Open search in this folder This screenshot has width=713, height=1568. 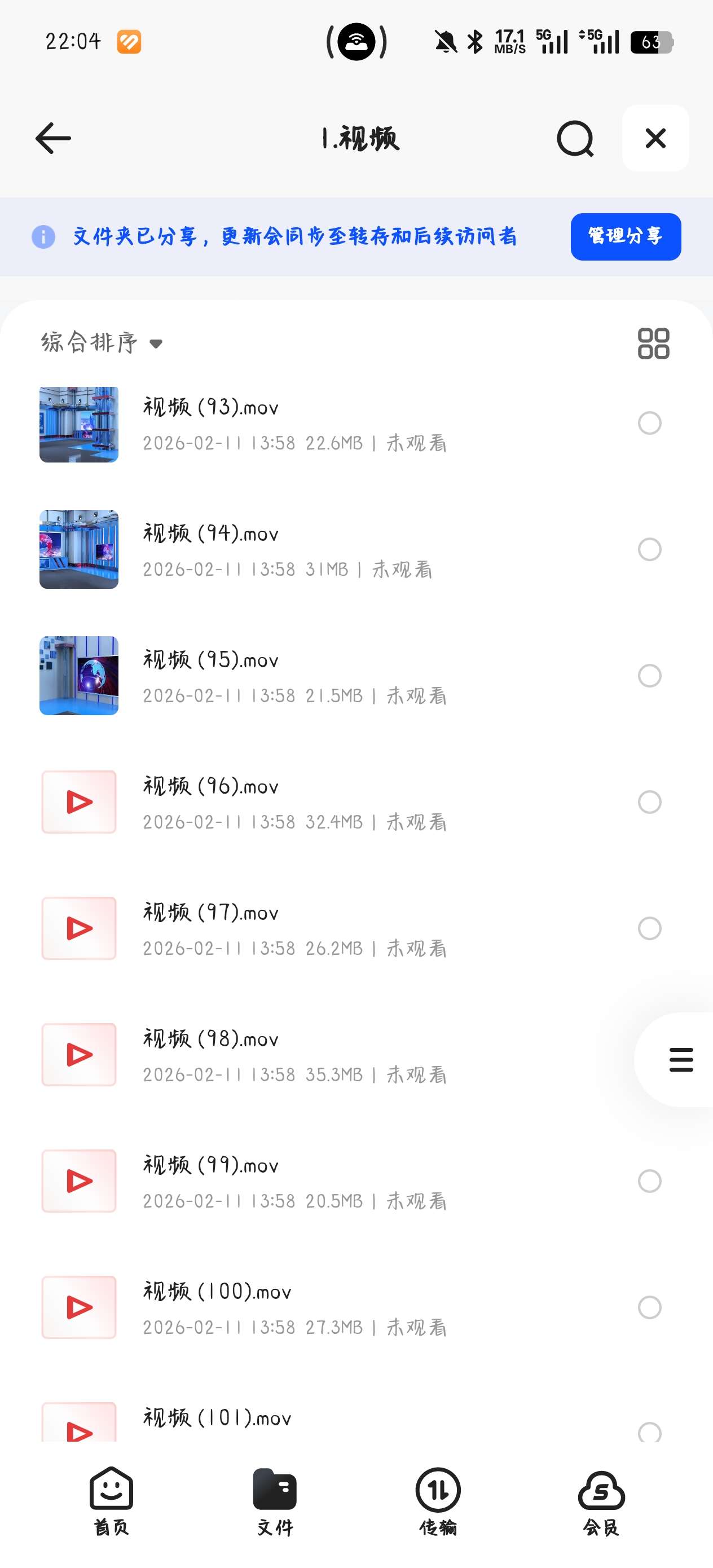tap(575, 138)
